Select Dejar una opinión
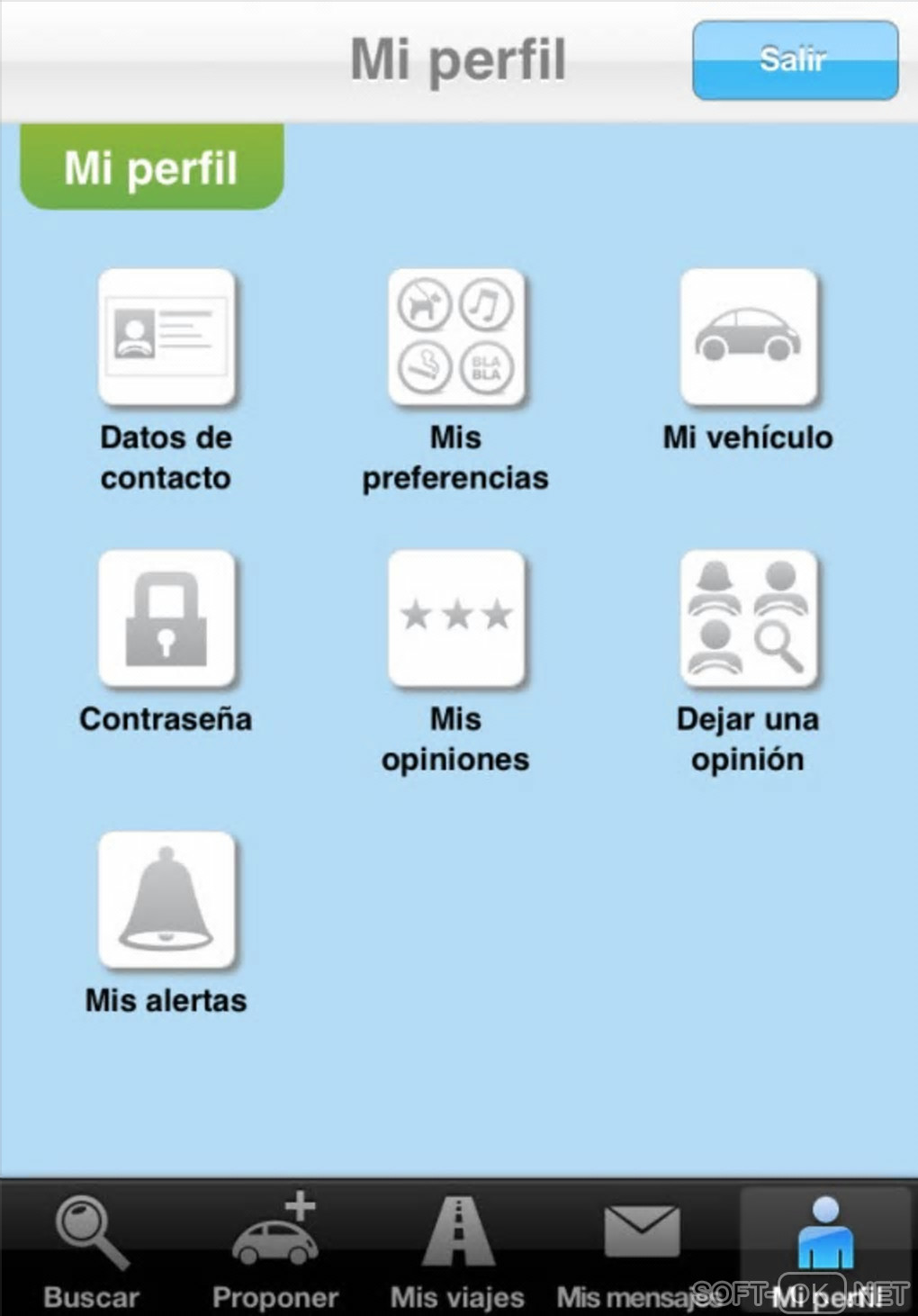Image resolution: width=918 pixels, height=1316 pixels. point(748,618)
